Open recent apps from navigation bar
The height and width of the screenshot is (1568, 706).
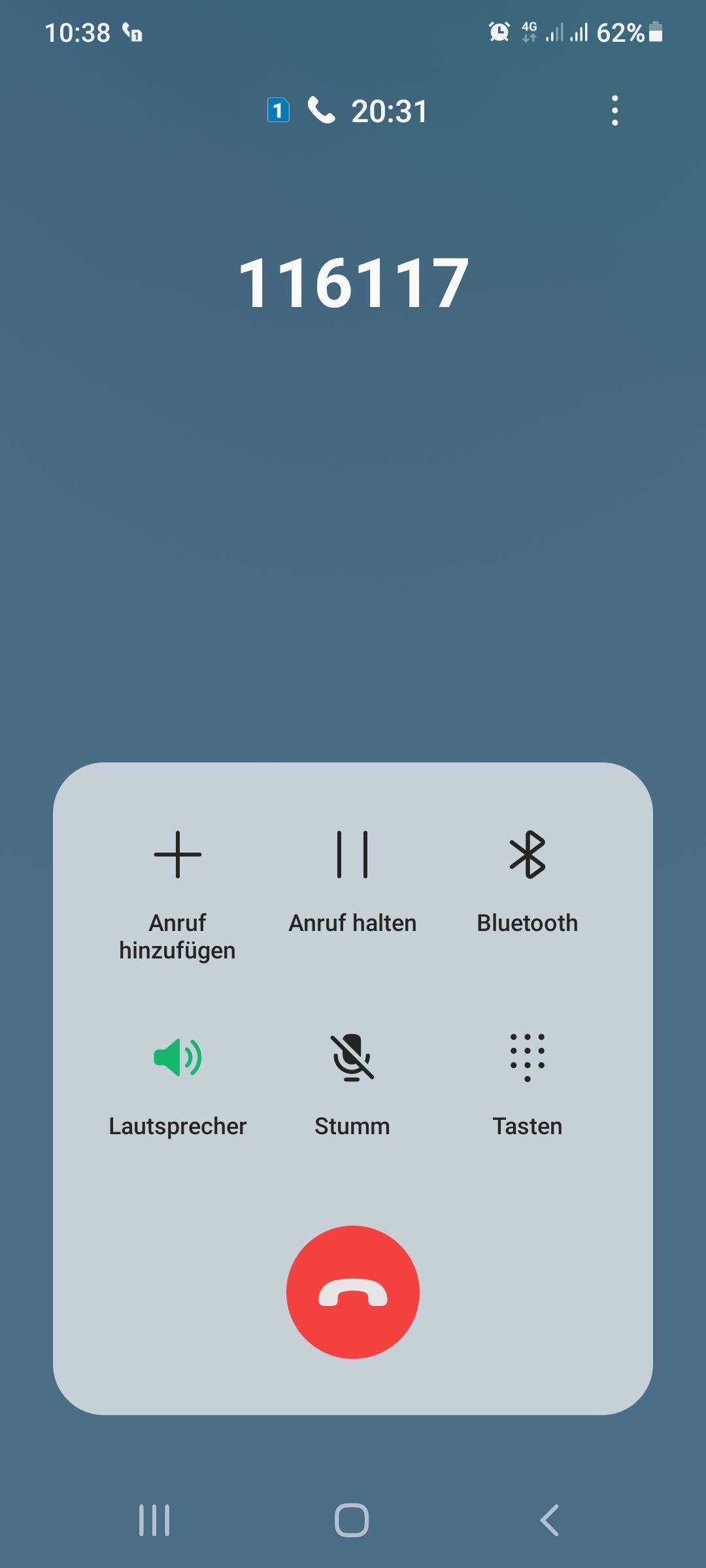154,1520
